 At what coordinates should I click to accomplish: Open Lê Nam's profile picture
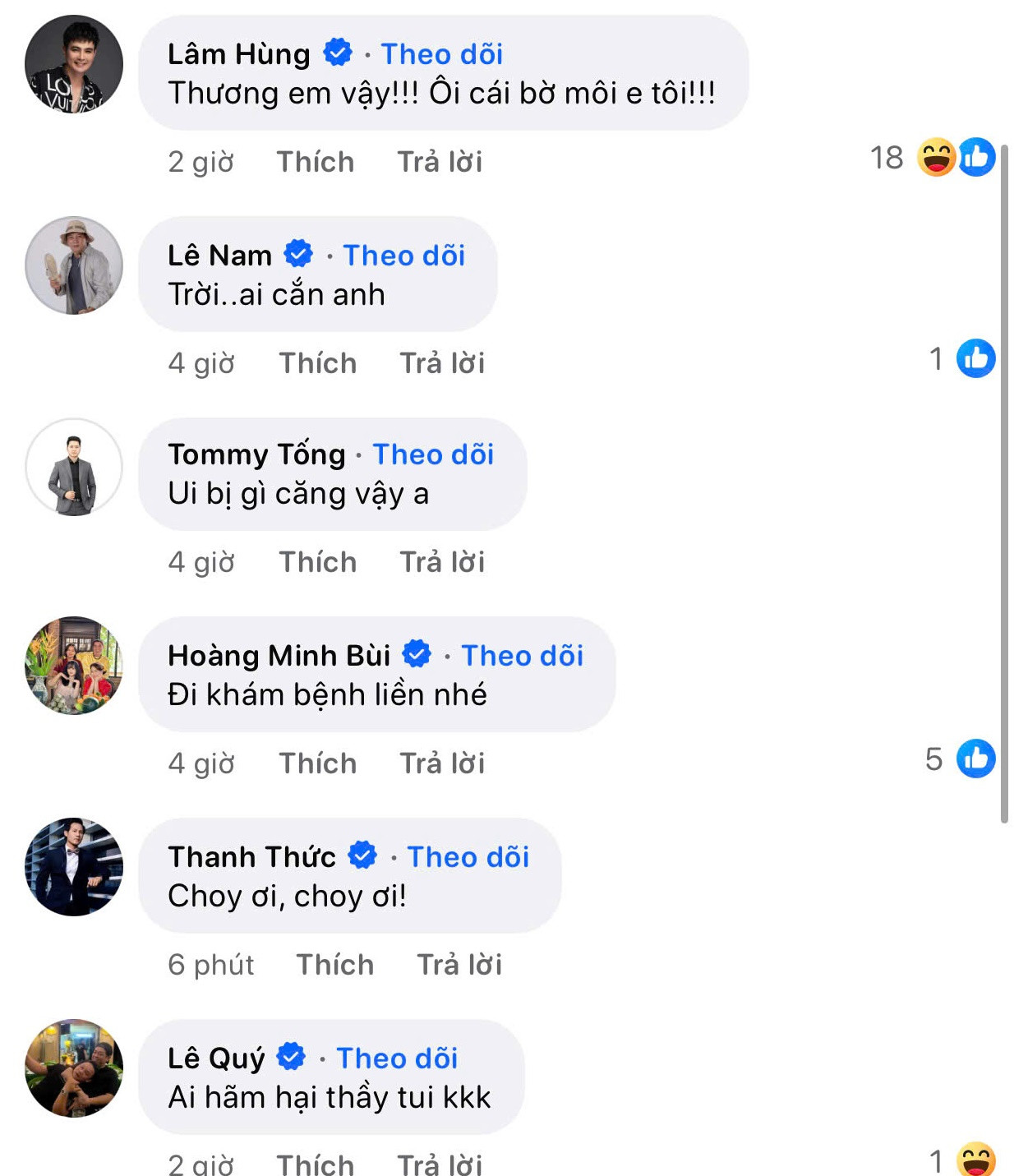[x=74, y=265]
